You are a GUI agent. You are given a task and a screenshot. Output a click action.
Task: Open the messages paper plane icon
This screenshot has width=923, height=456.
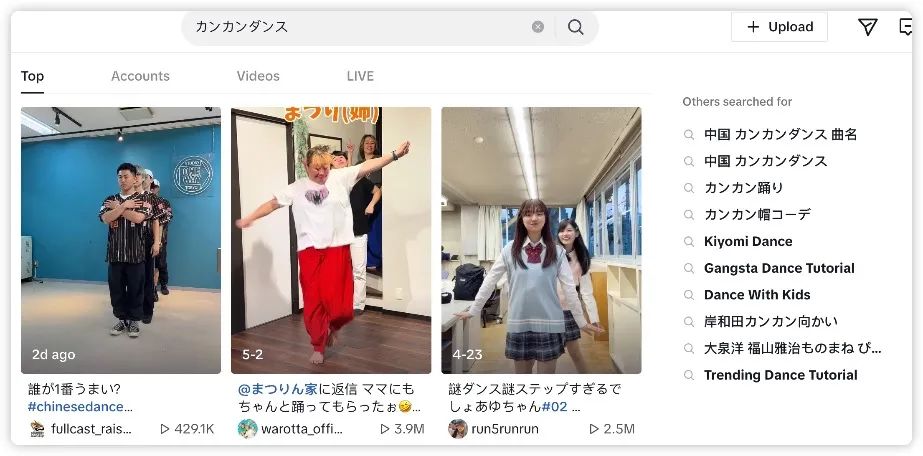point(867,27)
